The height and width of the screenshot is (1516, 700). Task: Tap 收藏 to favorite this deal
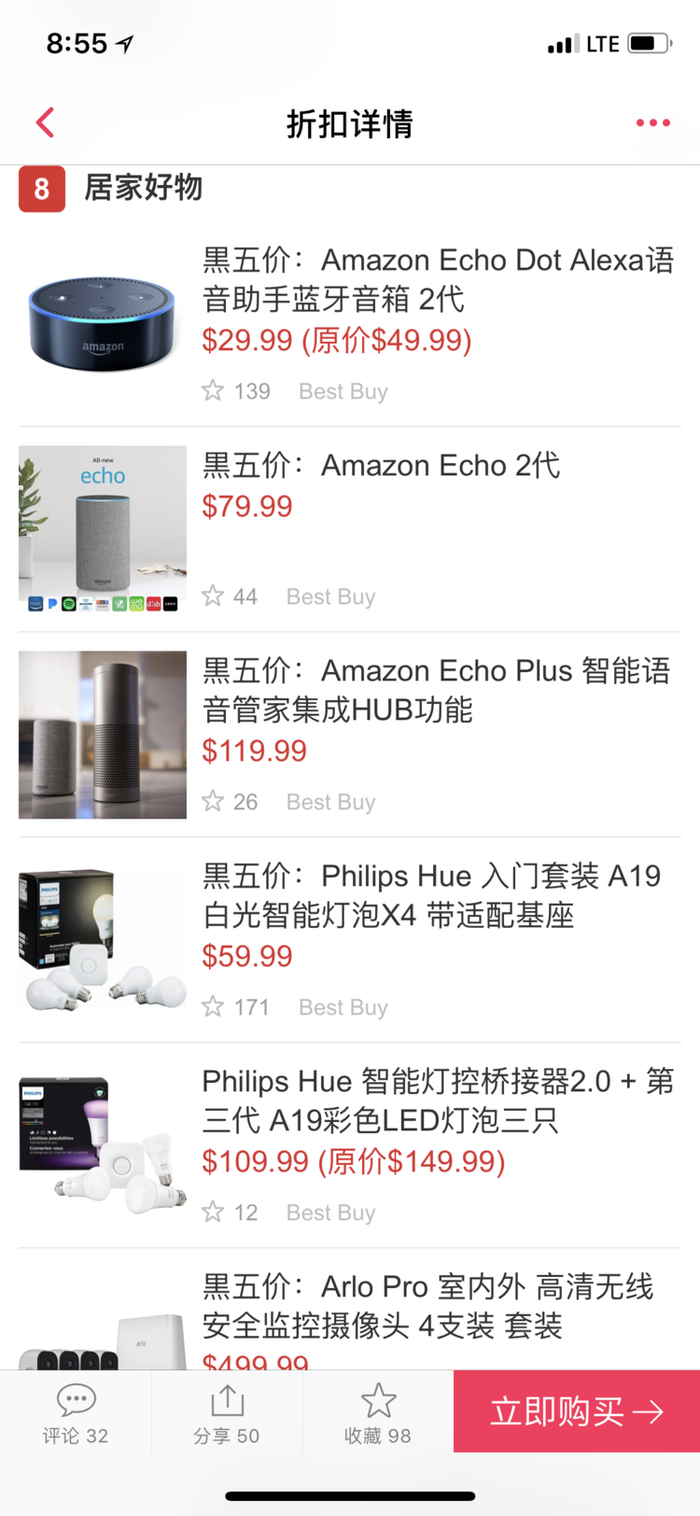[x=378, y=1413]
